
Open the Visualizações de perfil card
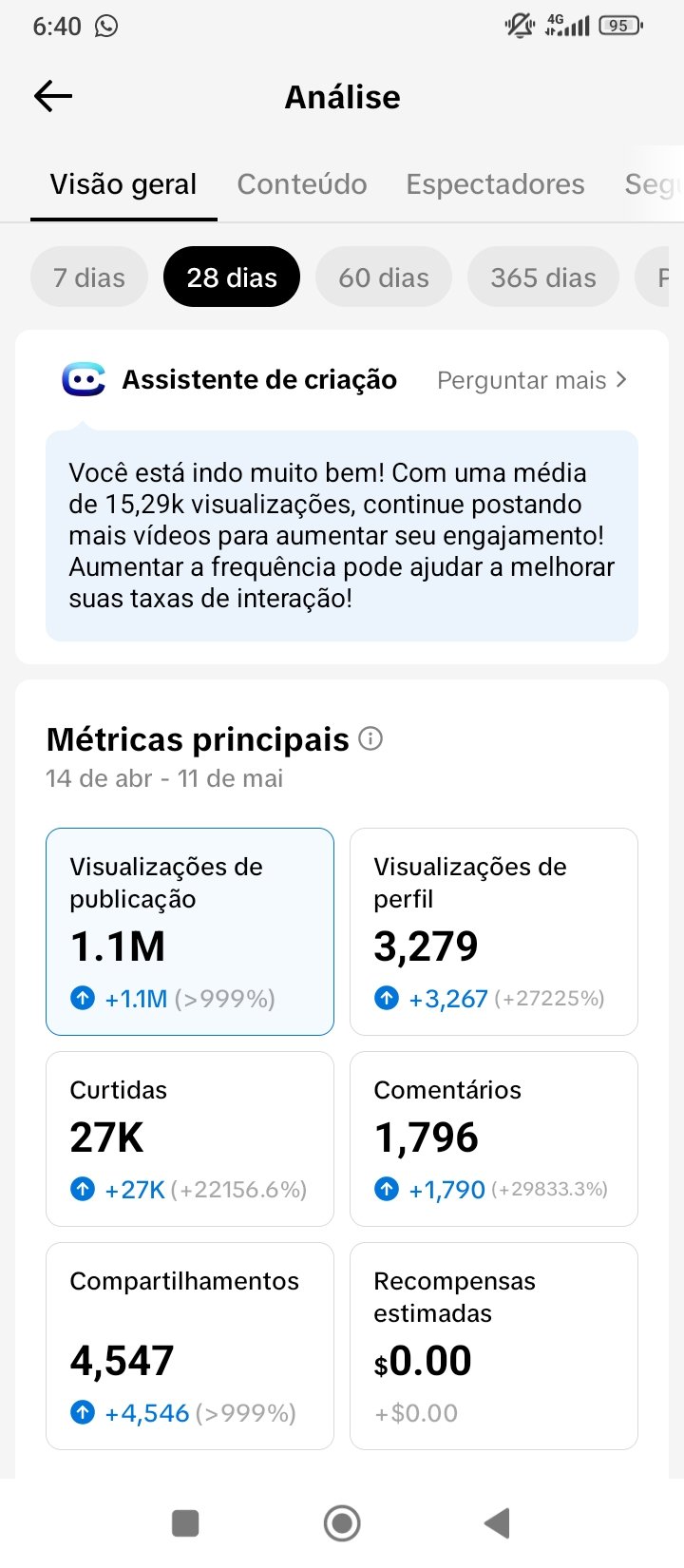[x=494, y=931]
